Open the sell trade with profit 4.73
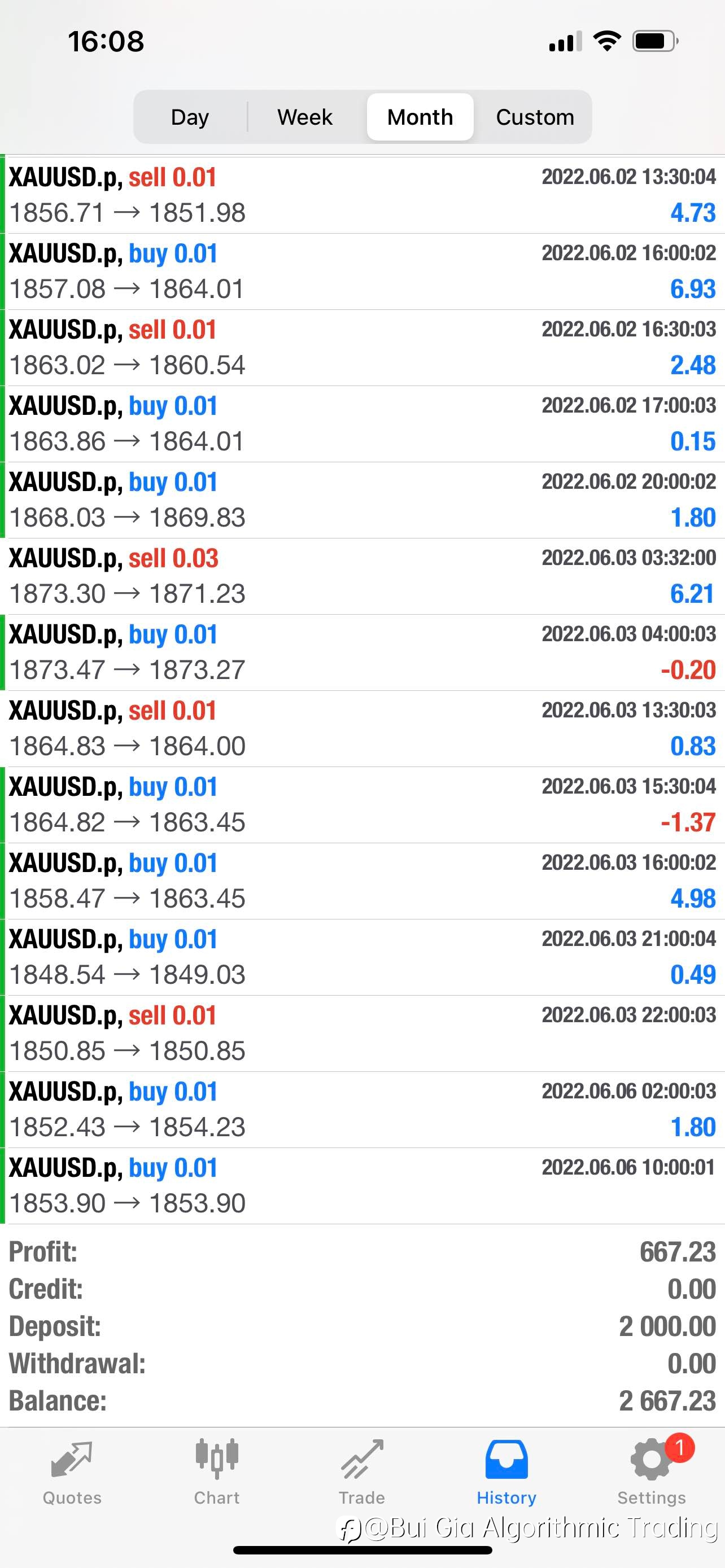The height and width of the screenshot is (1568, 725). click(362, 195)
